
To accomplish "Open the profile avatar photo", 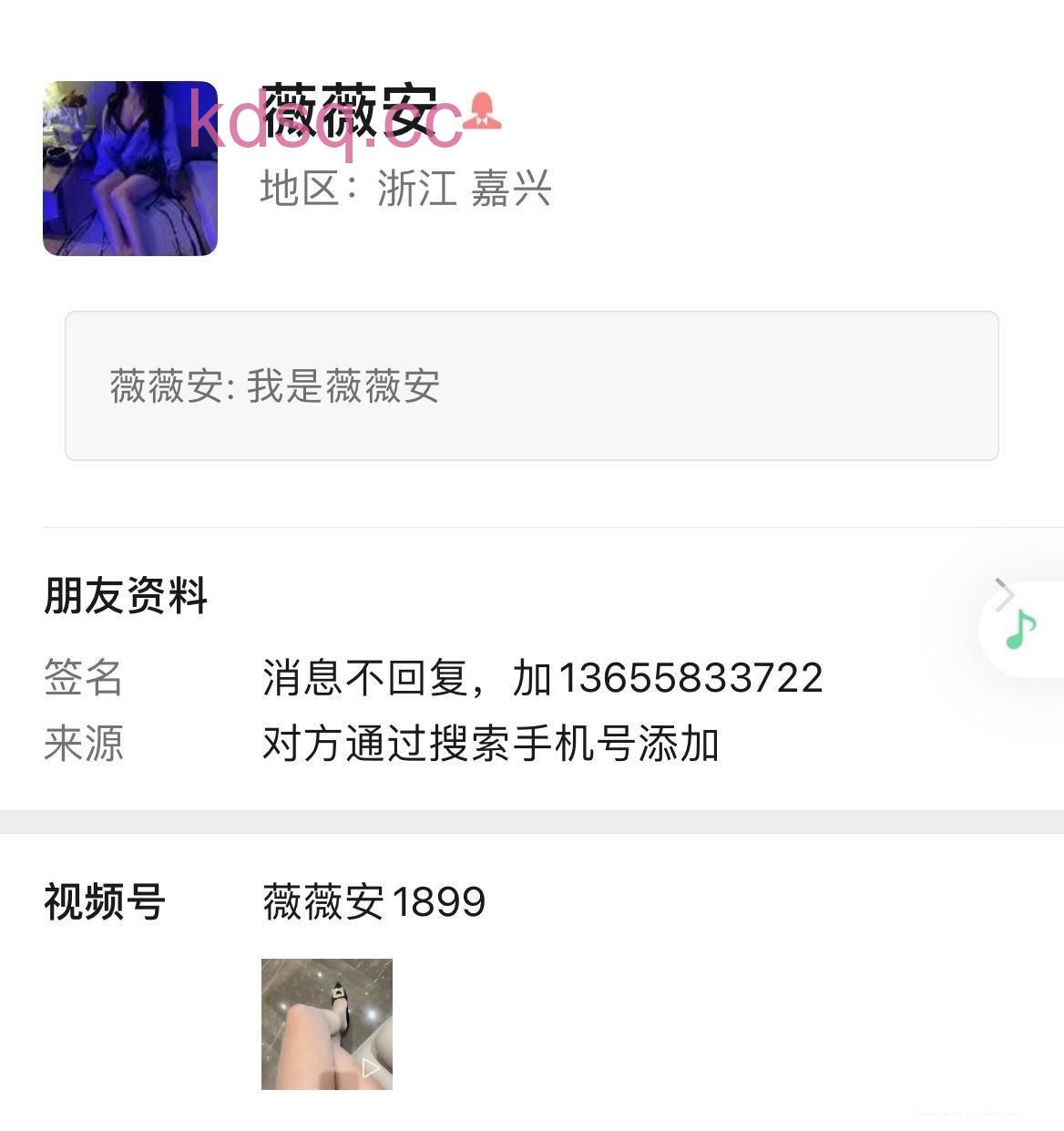I will coord(129,169).
